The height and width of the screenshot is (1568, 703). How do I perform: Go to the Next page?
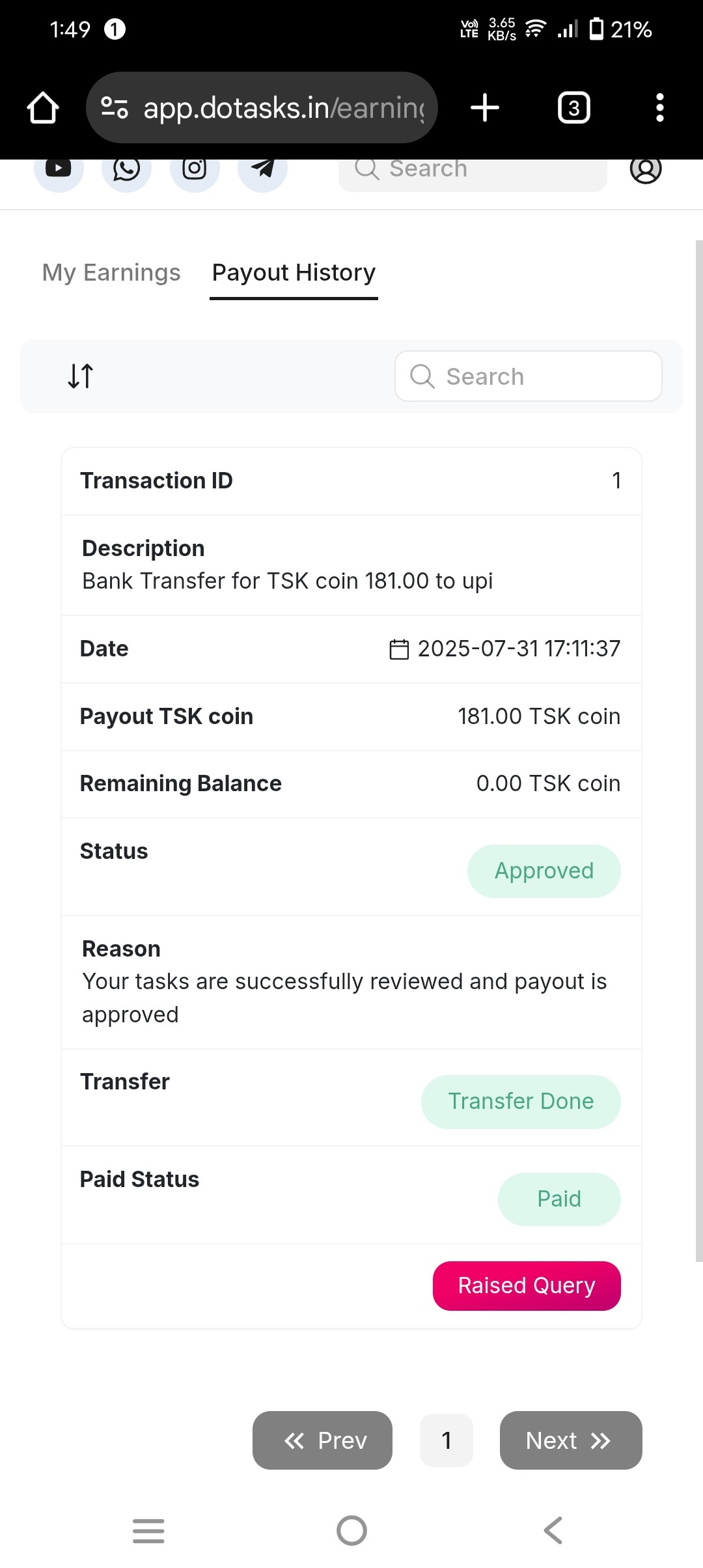[x=570, y=1440]
